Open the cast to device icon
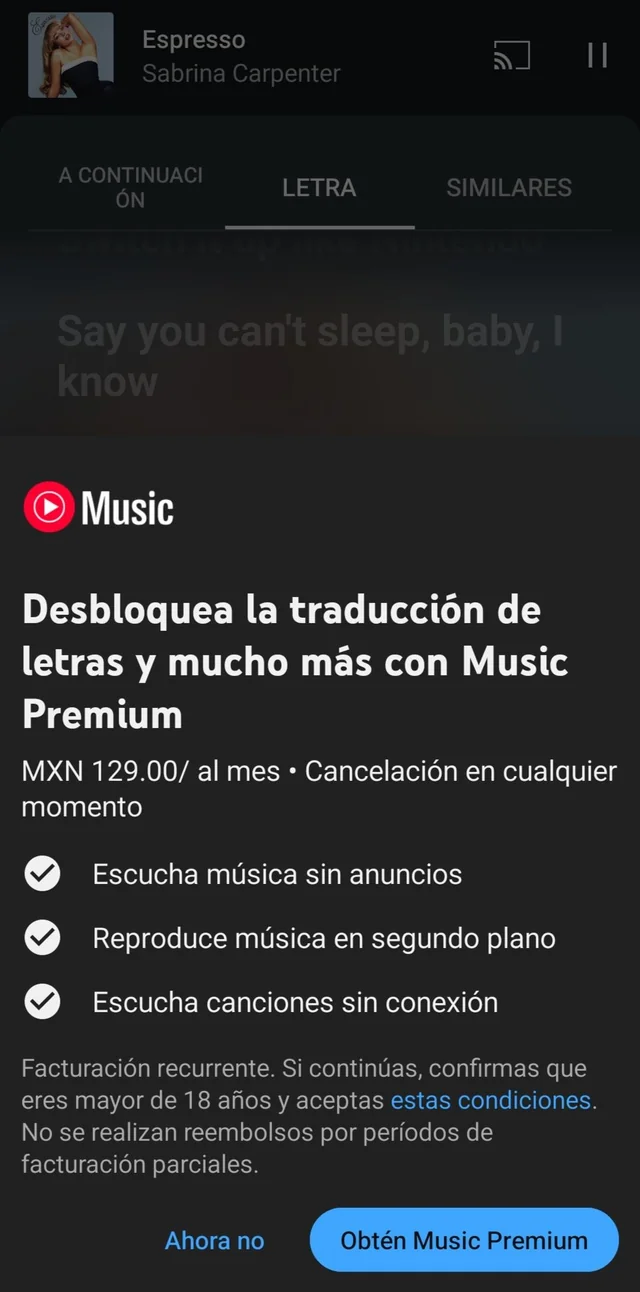This screenshot has width=640, height=1292. click(x=511, y=56)
